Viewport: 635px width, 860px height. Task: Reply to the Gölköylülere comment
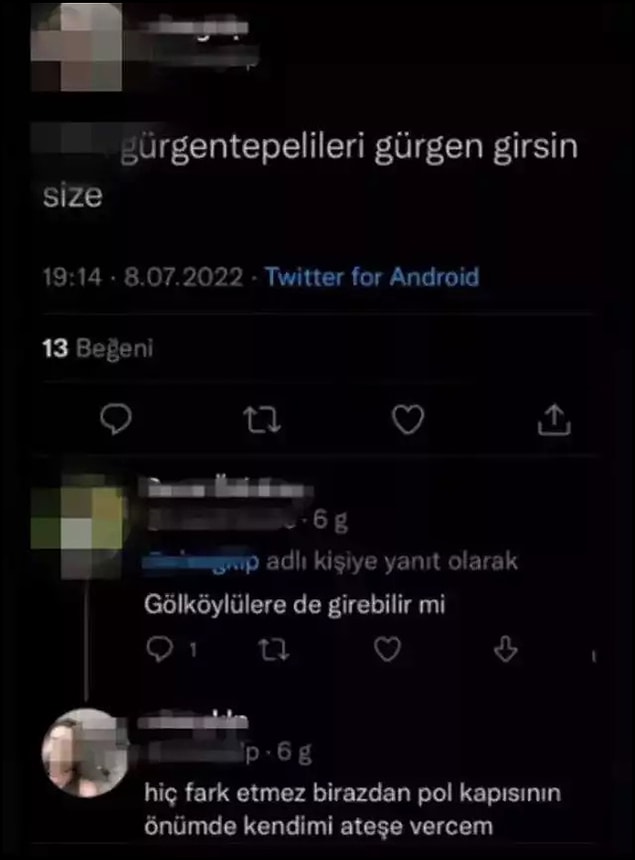[159, 651]
